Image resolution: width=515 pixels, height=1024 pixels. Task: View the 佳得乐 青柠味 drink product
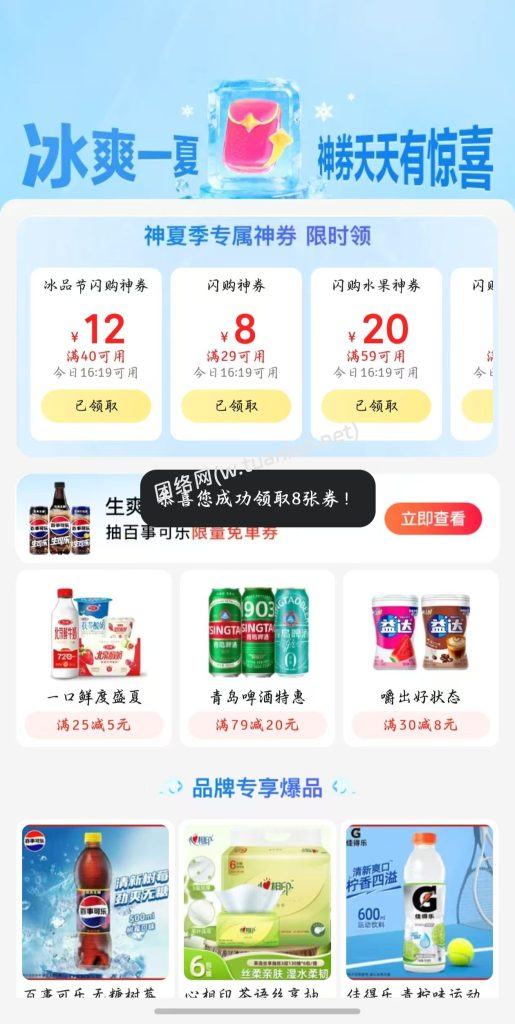tap(419, 911)
